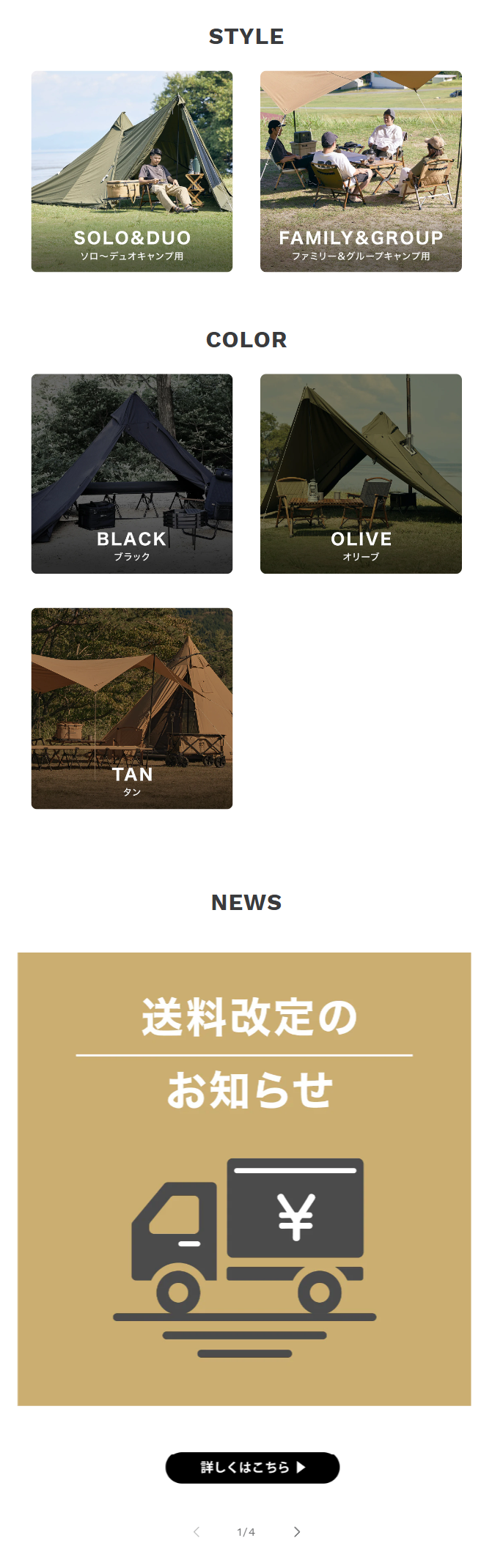Open the SOLO&DUO style category
The width and height of the screenshot is (492, 1568).
[x=132, y=171]
